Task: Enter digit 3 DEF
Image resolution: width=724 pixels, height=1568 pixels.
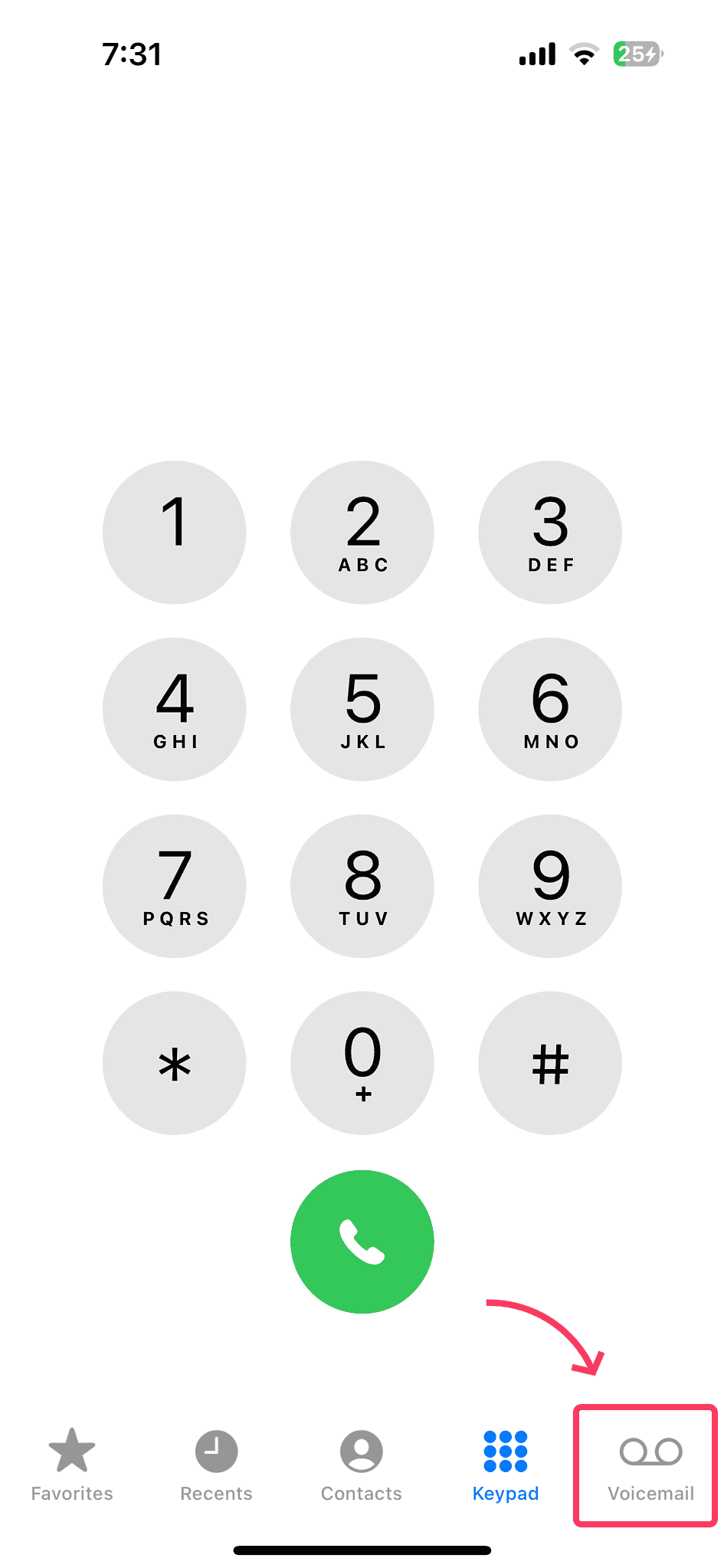Action: click(x=550, y=532)
